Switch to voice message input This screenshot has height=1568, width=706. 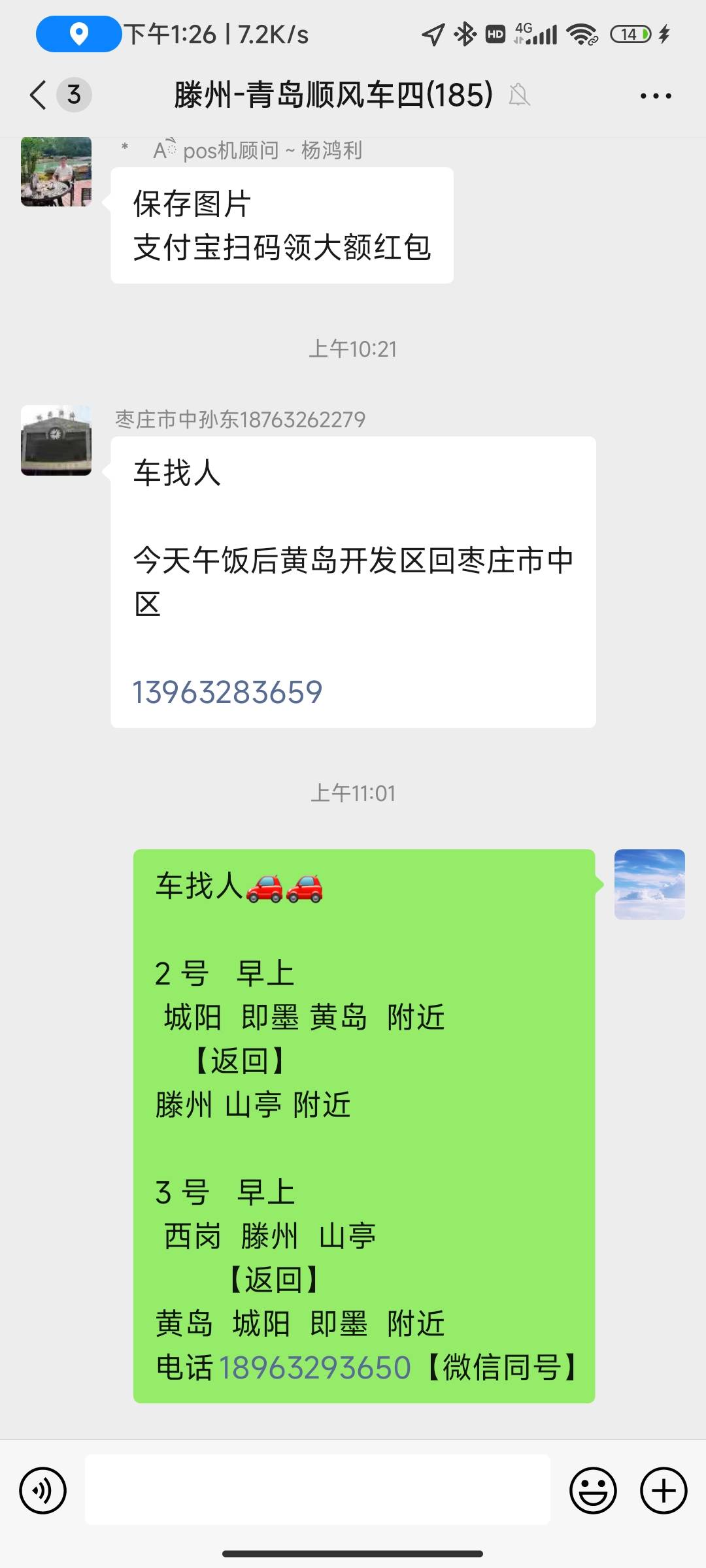point(43,1490)
